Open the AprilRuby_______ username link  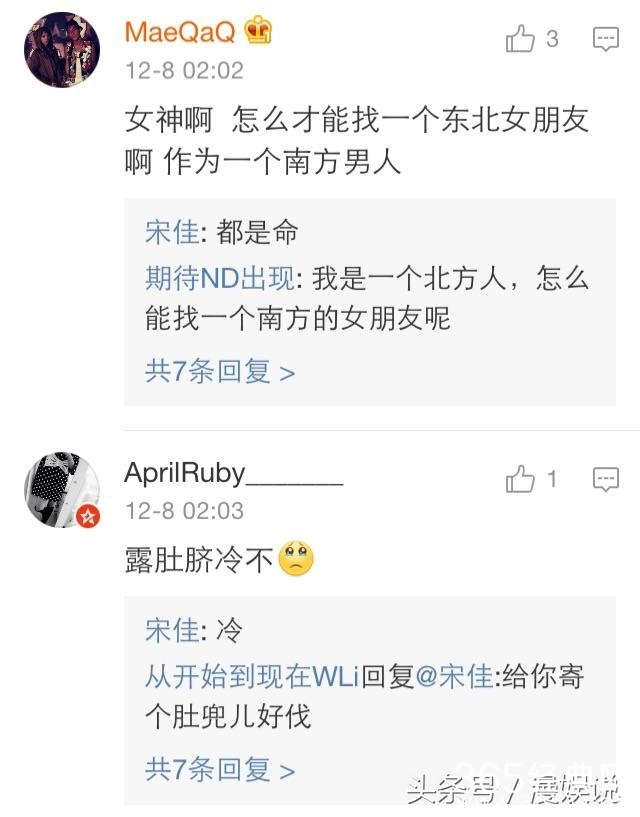coord(233,472)
